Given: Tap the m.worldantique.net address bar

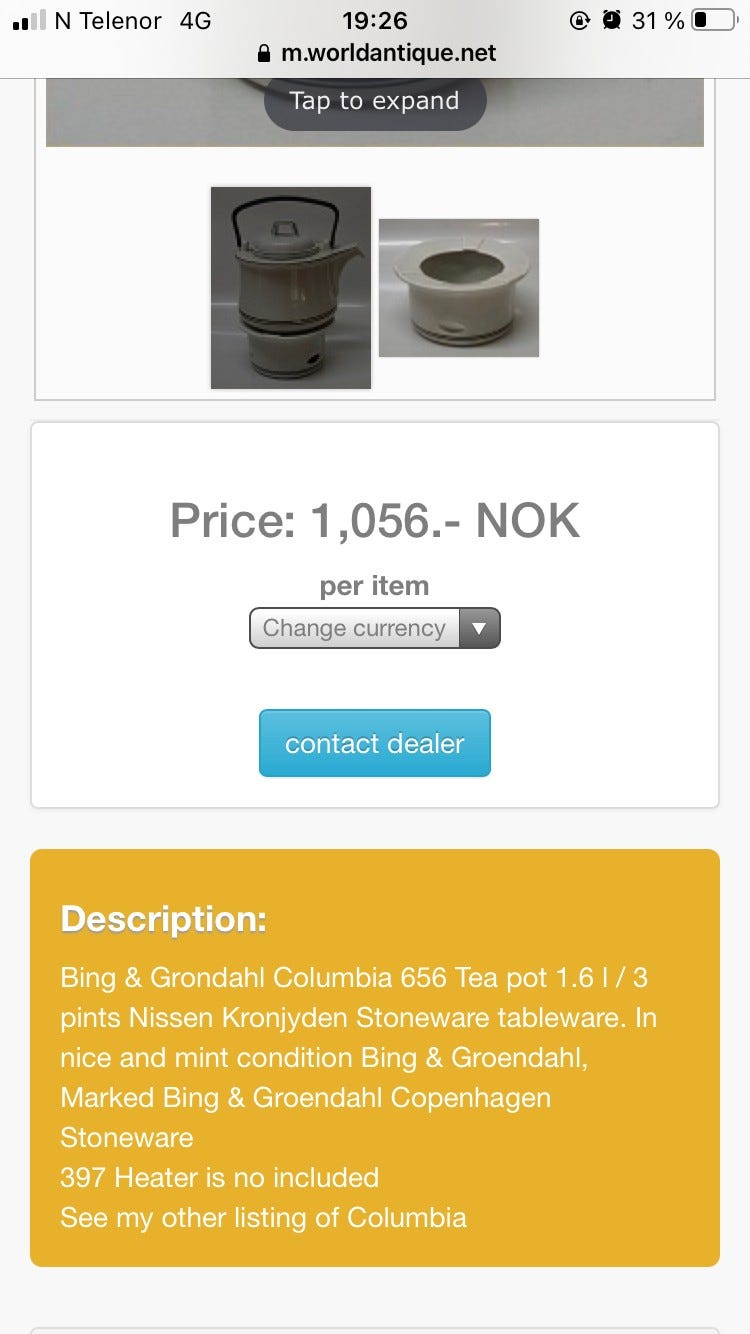Looking at the screenshot, I should [x=376, y=53].
